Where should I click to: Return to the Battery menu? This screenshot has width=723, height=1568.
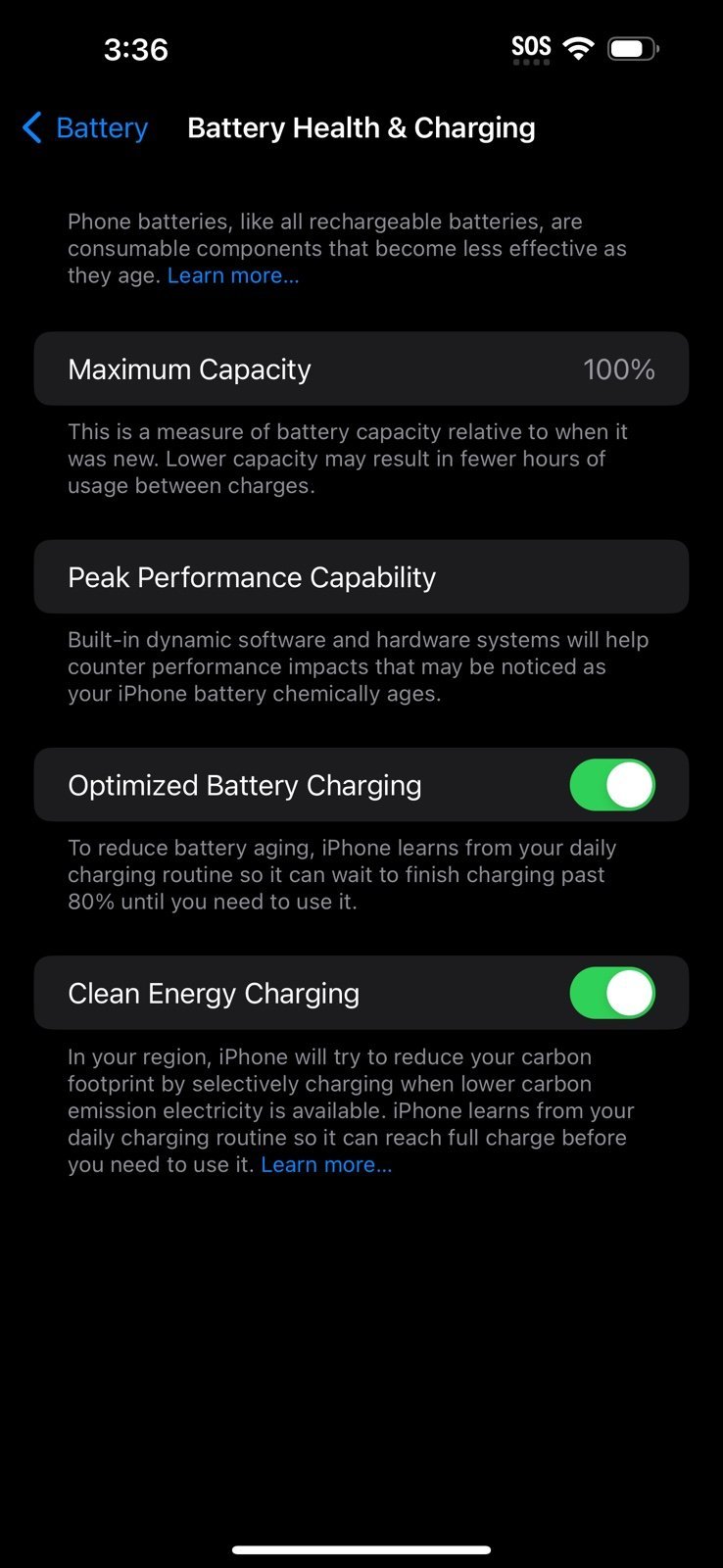pos(84,127)
